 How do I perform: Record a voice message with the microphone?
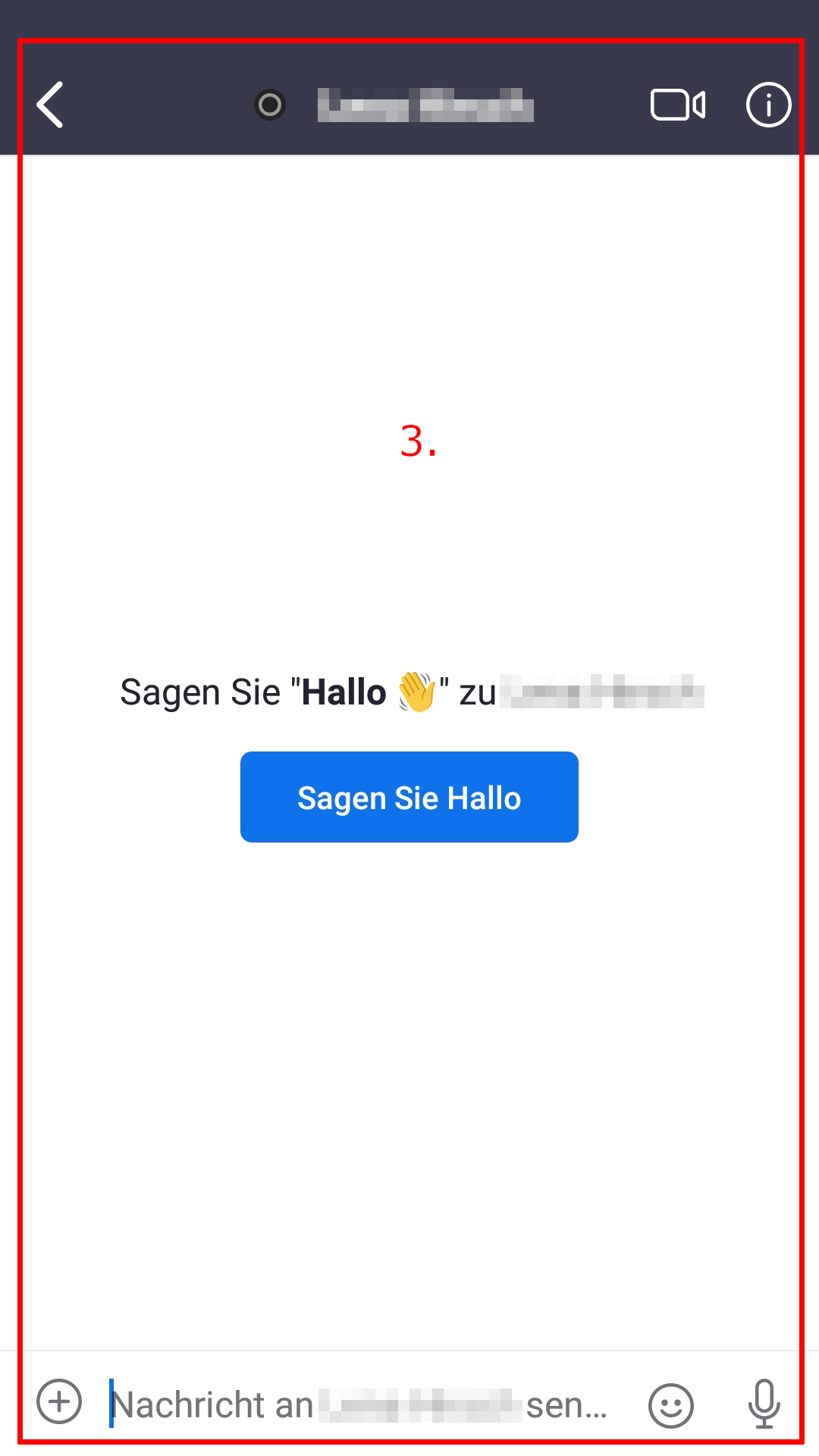click(x=764, y=1403)
